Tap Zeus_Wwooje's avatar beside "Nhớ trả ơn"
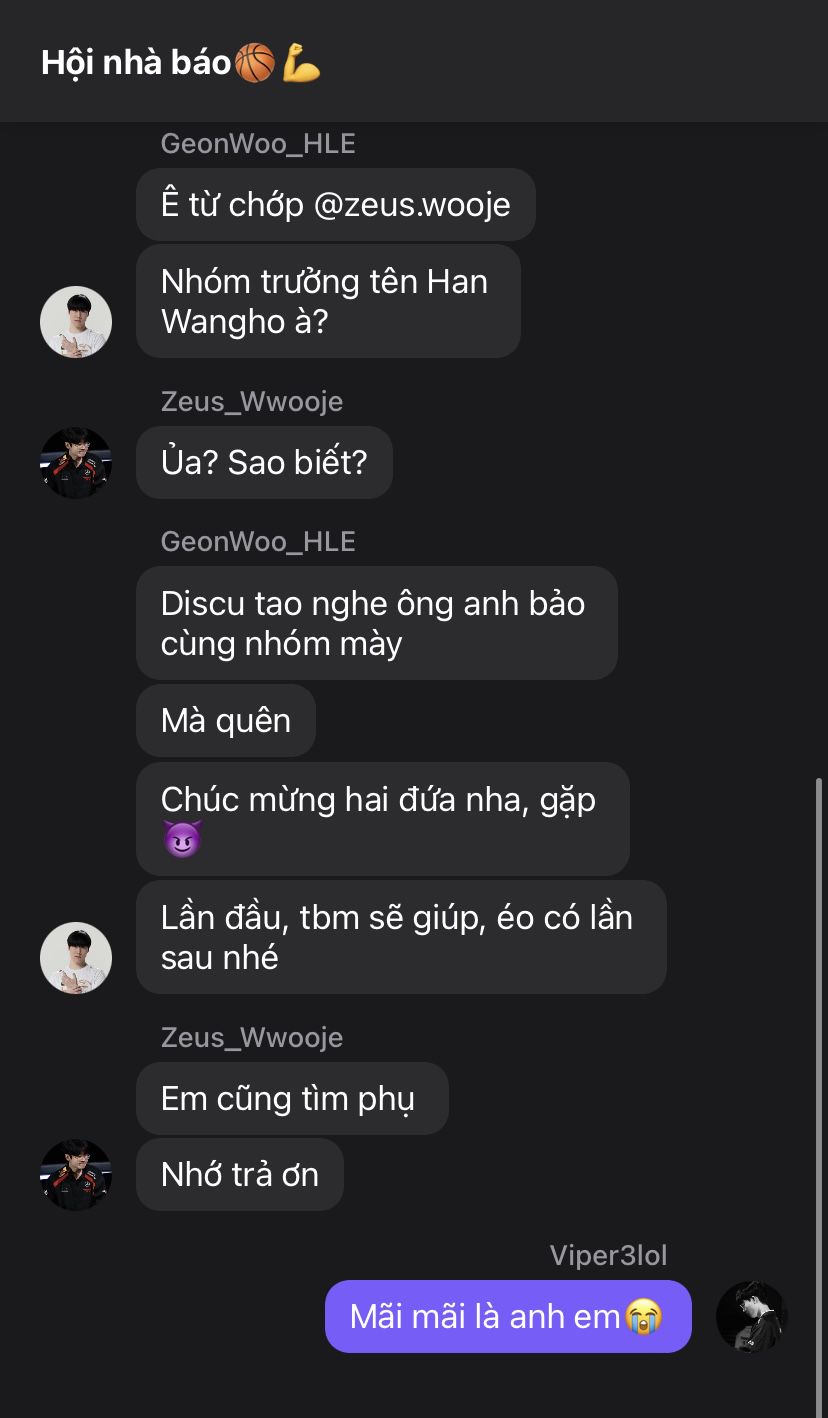This screenshot has height=1418, width=828. click(76, 1175)
